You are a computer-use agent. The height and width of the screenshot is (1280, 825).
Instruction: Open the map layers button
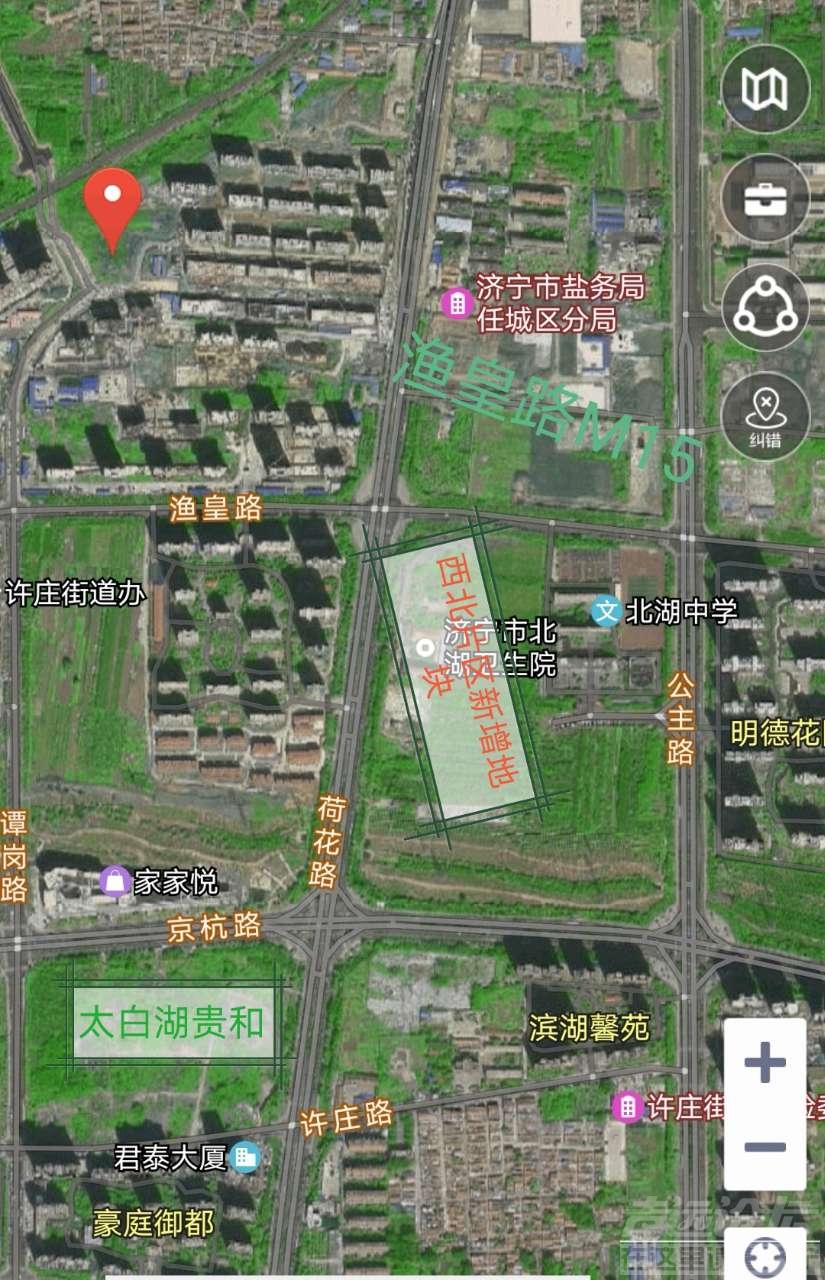coord(764,90)
